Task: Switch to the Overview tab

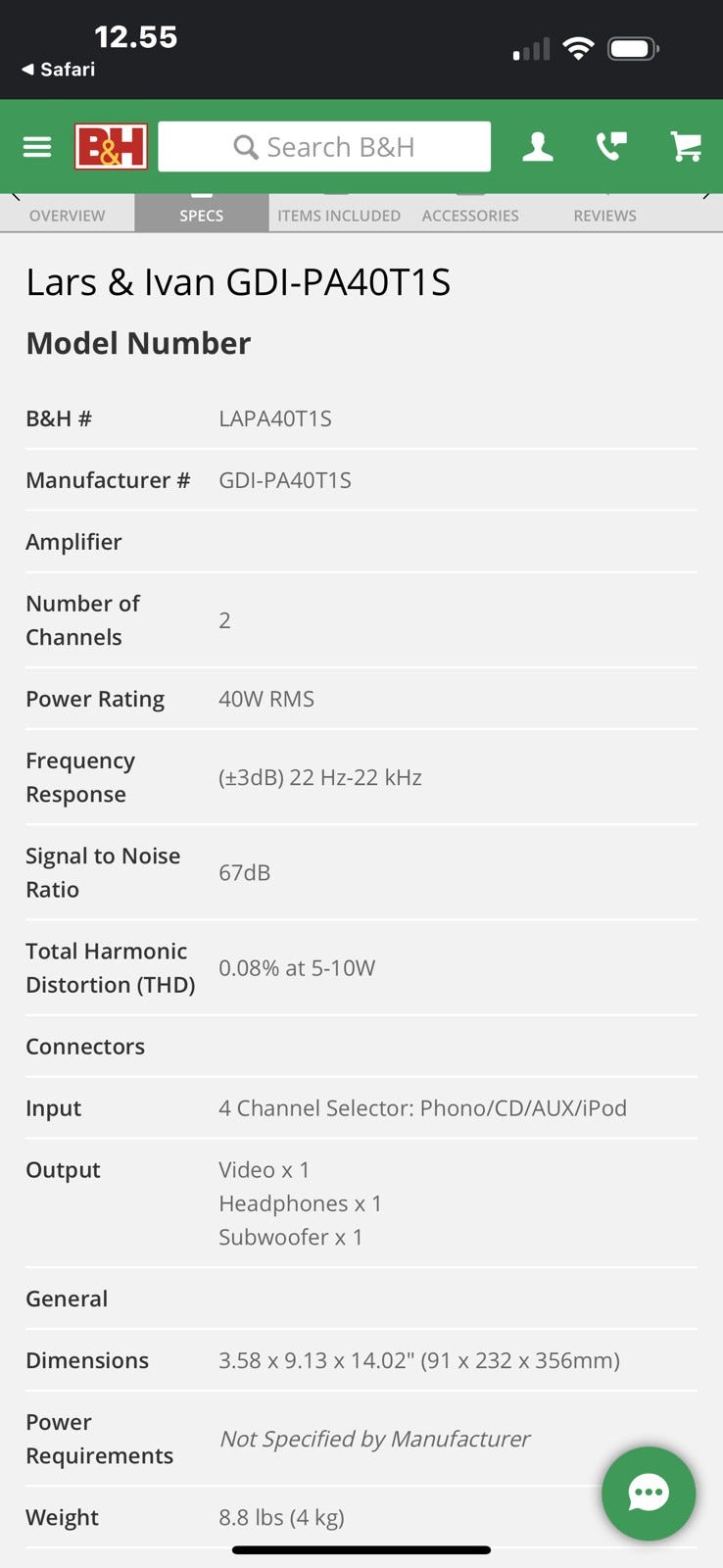Action: pos(67,215)
